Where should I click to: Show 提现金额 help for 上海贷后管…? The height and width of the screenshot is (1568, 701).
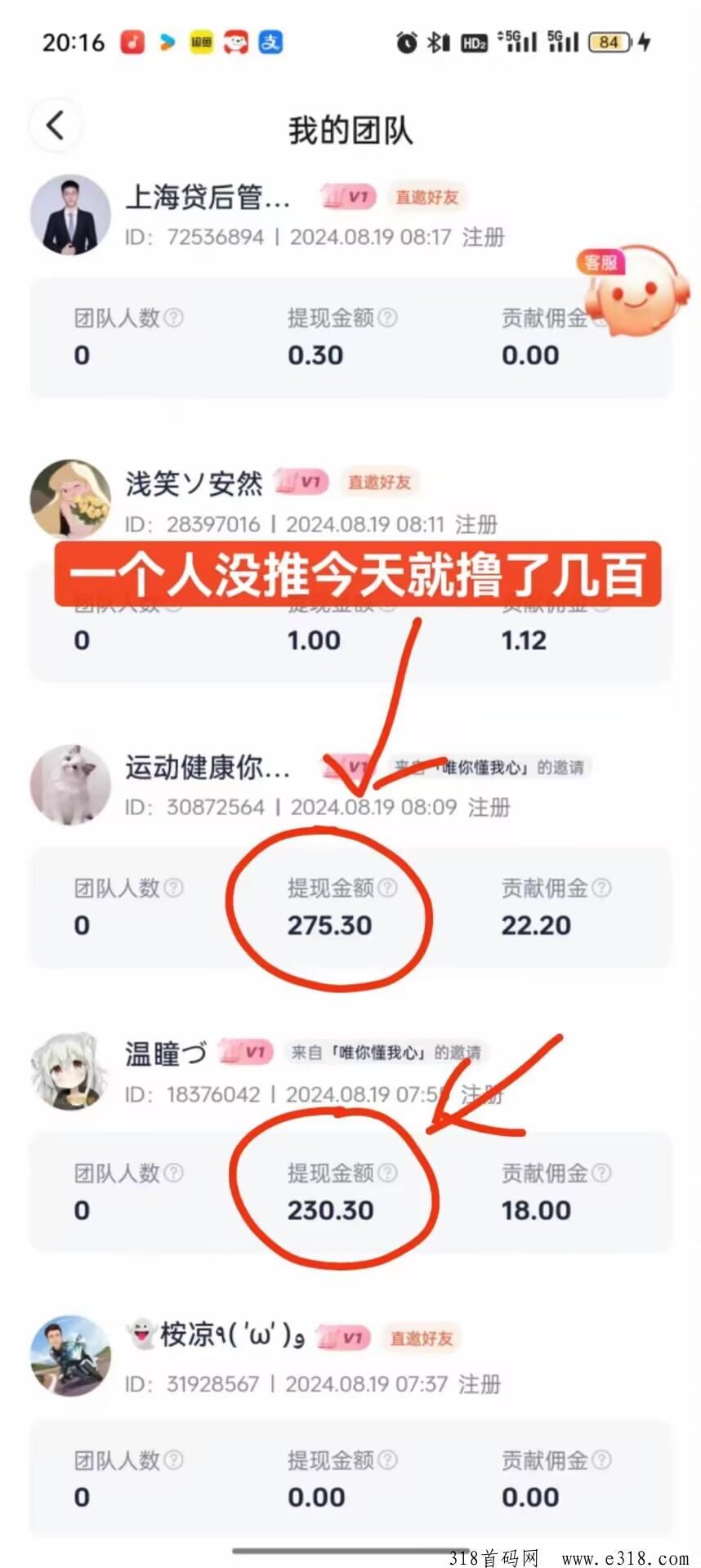tap(388, 318)
